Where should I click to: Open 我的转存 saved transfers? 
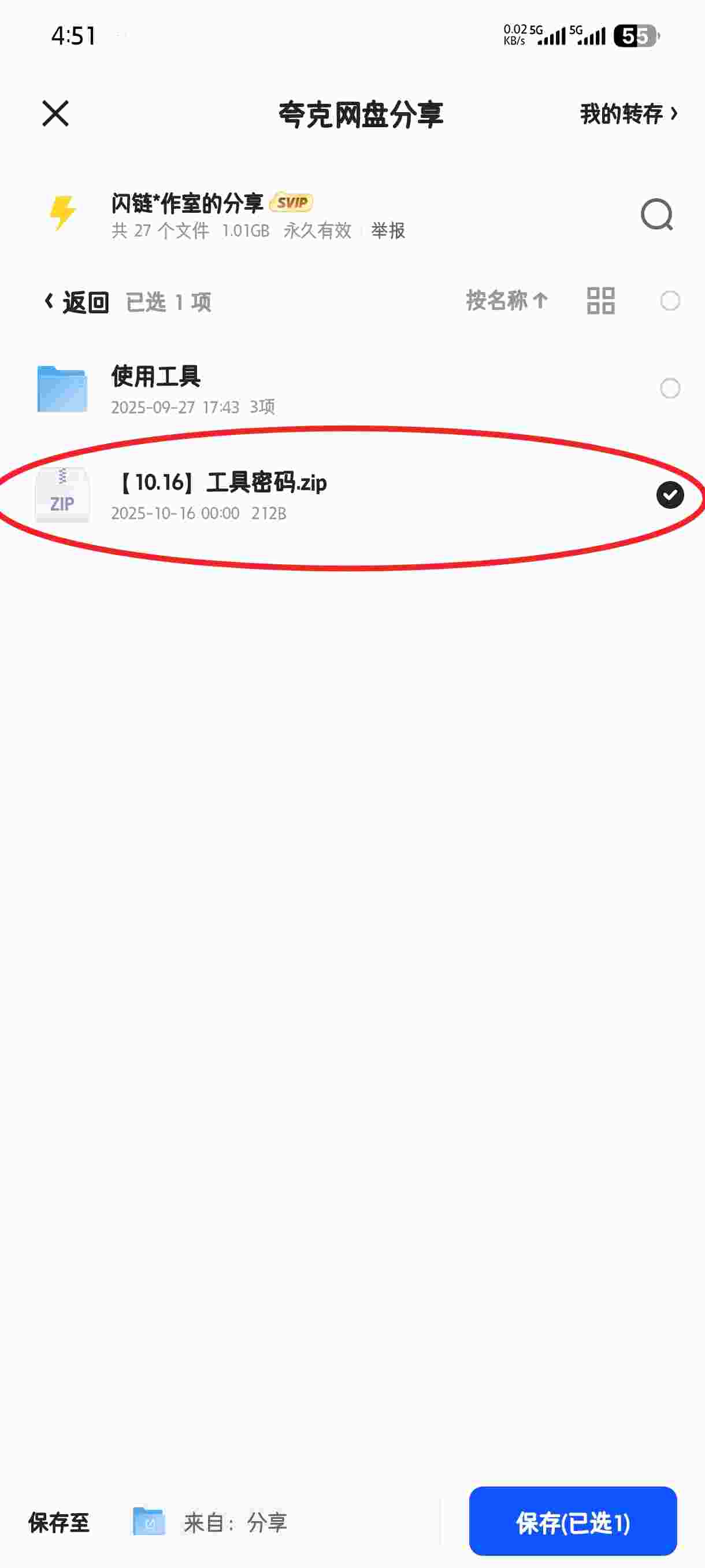[x=628, y=114]
